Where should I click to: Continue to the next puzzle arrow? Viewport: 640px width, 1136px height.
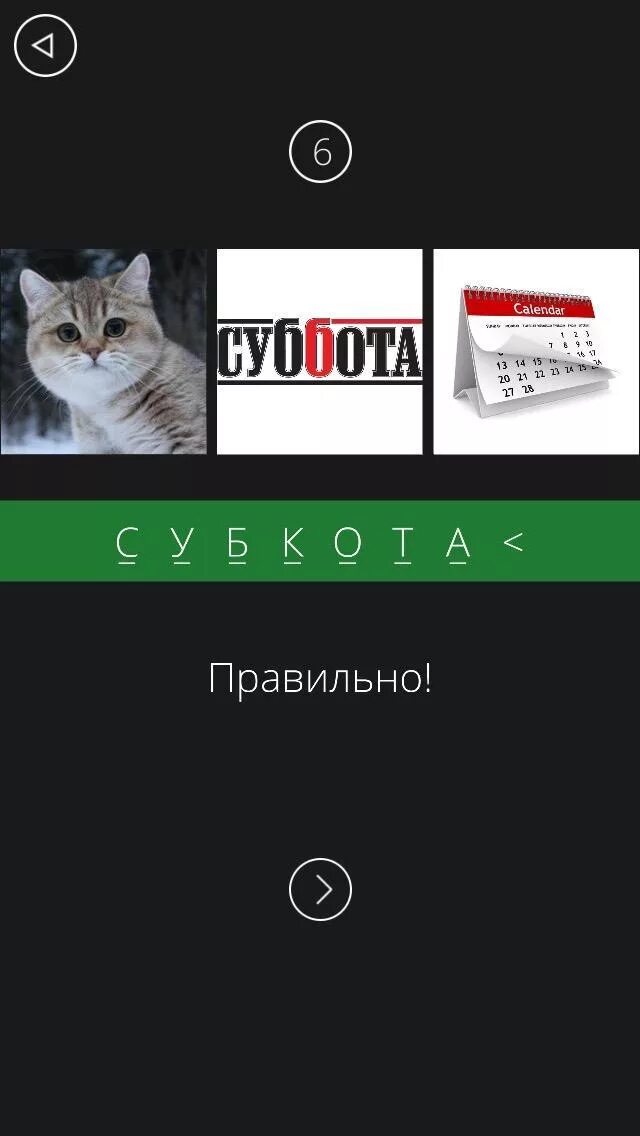pos(320,889)
